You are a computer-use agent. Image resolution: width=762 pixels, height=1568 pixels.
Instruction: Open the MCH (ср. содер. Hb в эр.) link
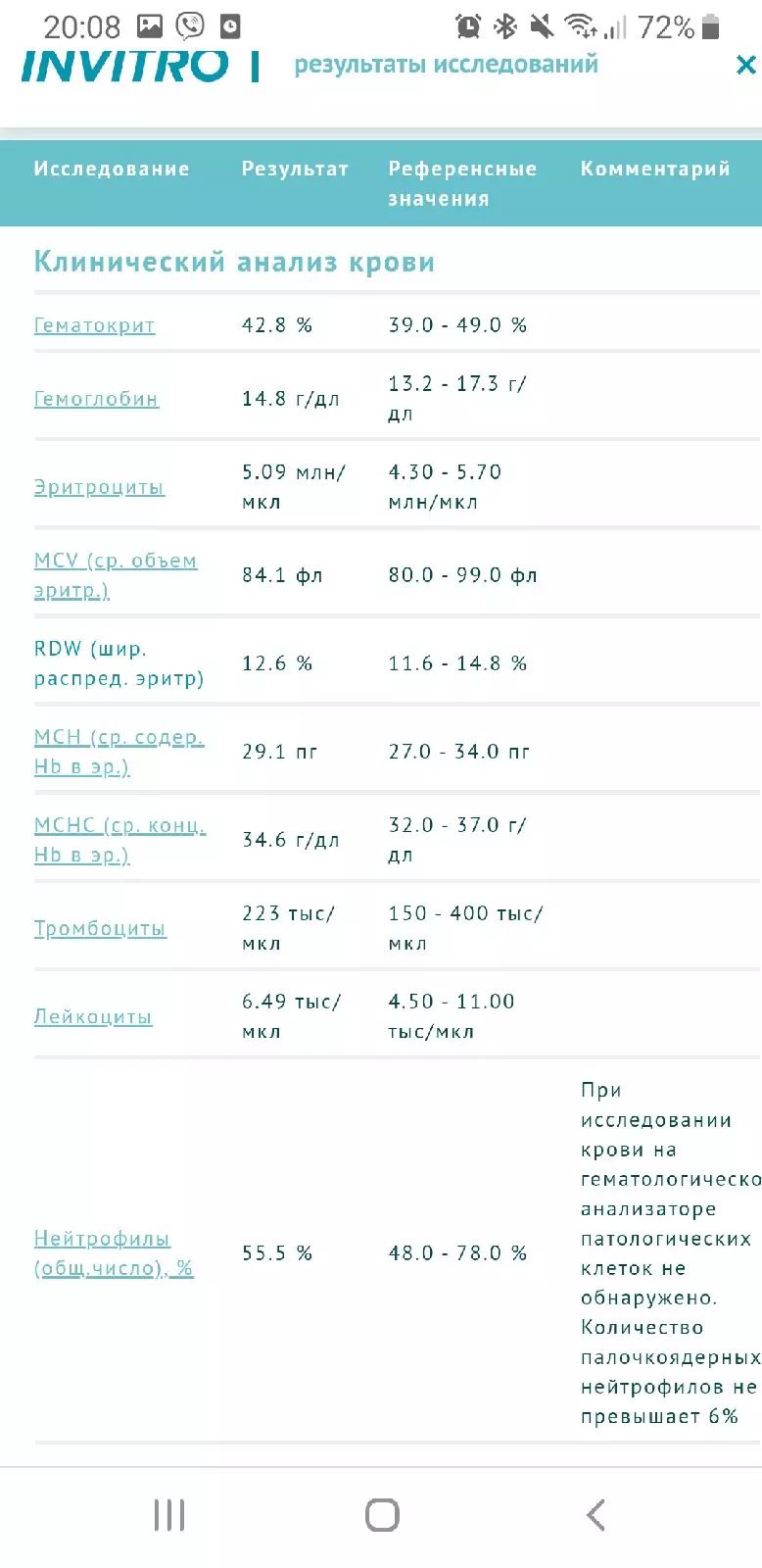click(119, 752)
